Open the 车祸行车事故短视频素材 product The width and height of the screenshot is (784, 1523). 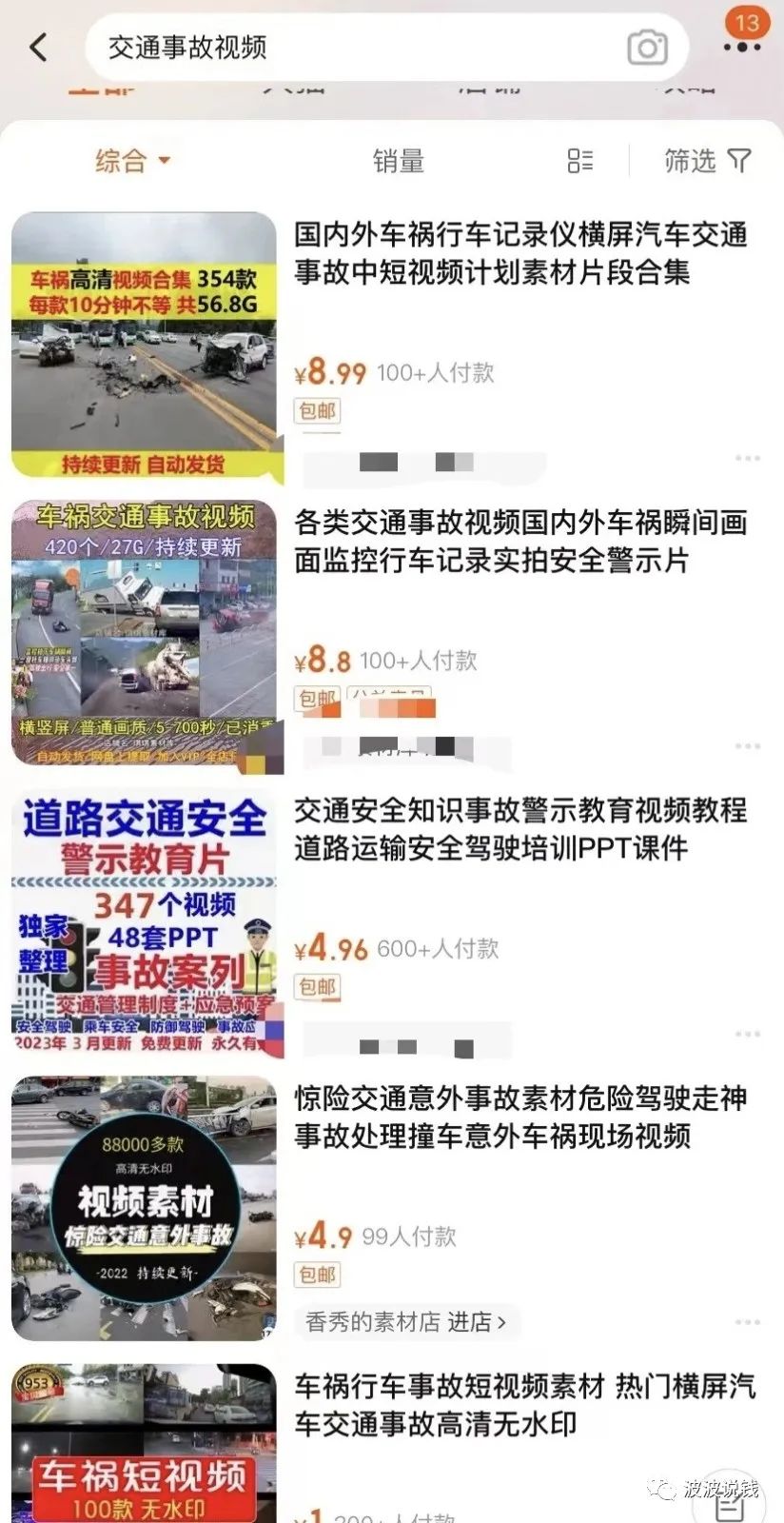(525, 1405)
